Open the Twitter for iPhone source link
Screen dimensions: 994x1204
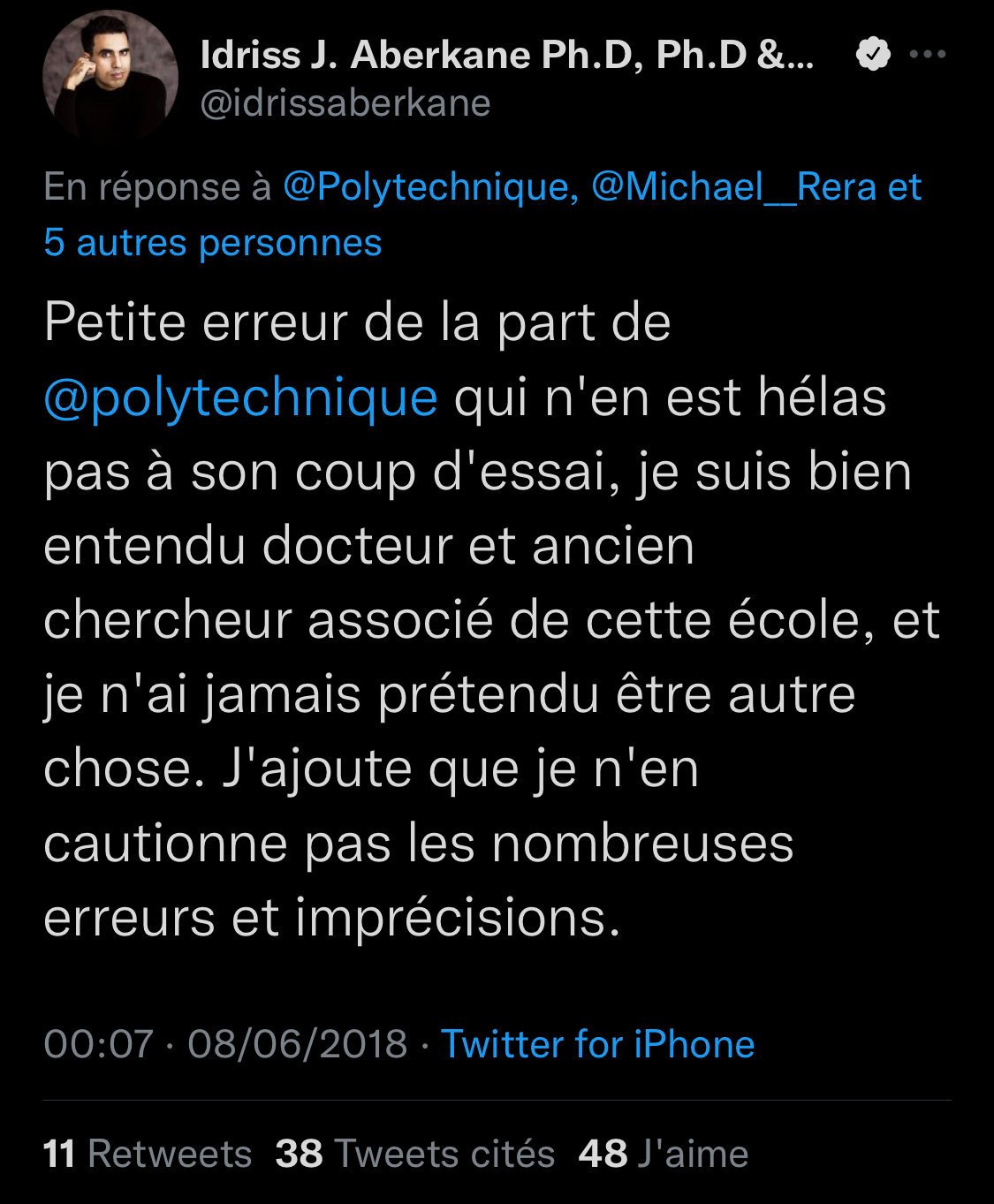(x=597, y=1044)
